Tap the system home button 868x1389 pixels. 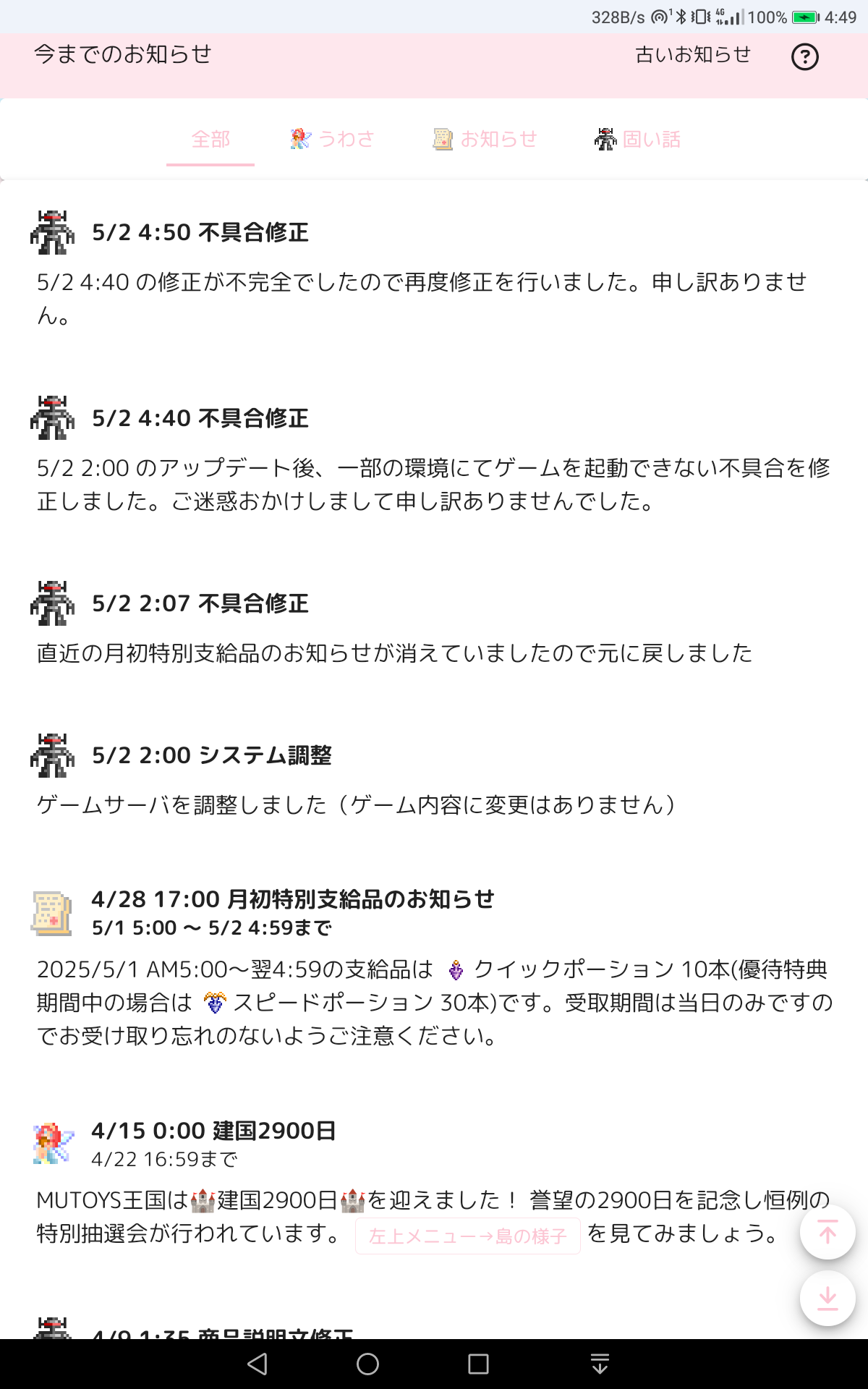367,1364
